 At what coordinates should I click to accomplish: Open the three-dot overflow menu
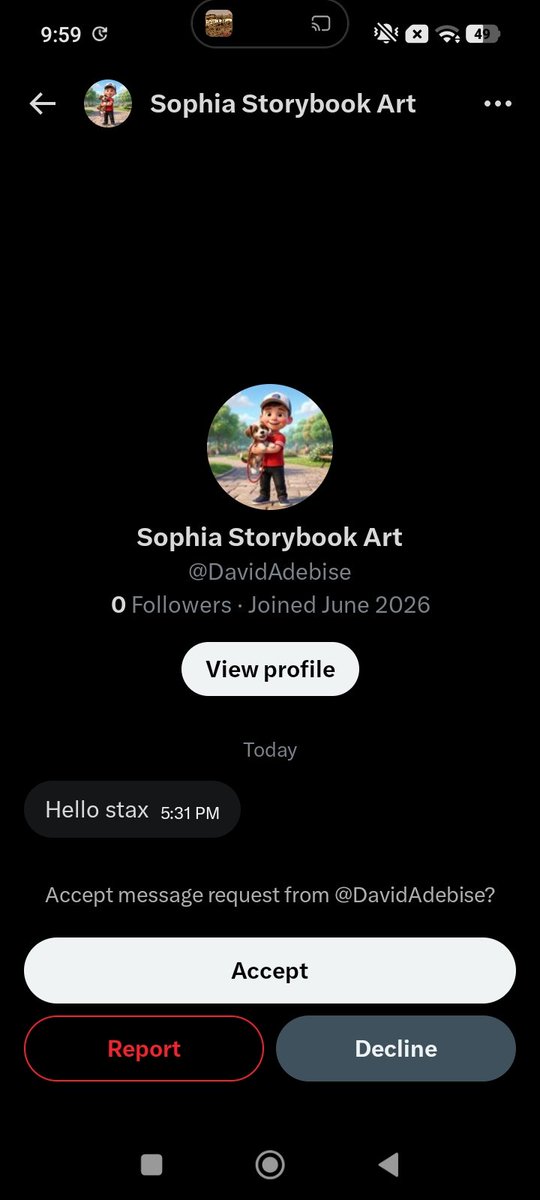click(x=497, y=104)
